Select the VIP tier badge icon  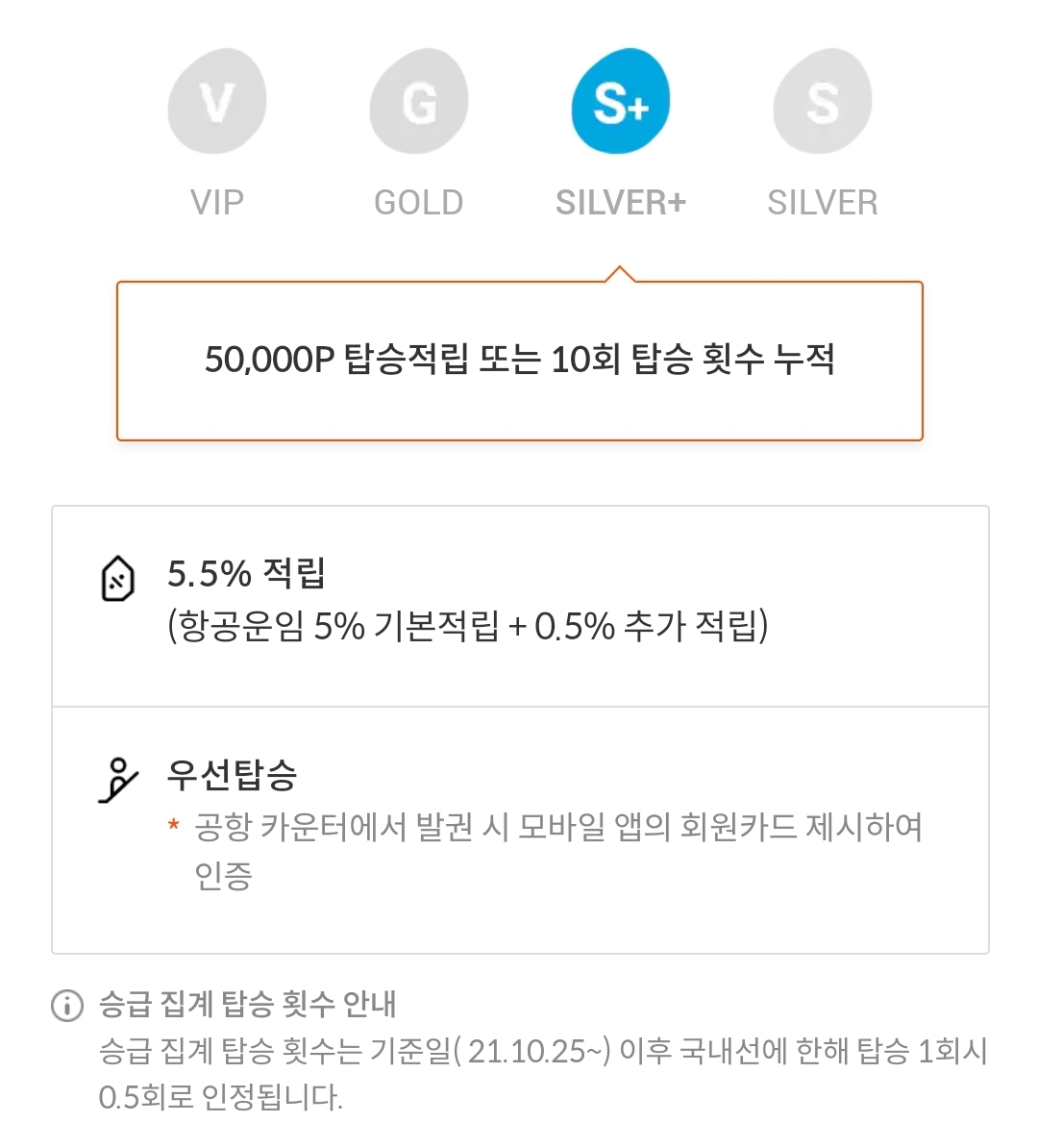(x=216, y=101)
